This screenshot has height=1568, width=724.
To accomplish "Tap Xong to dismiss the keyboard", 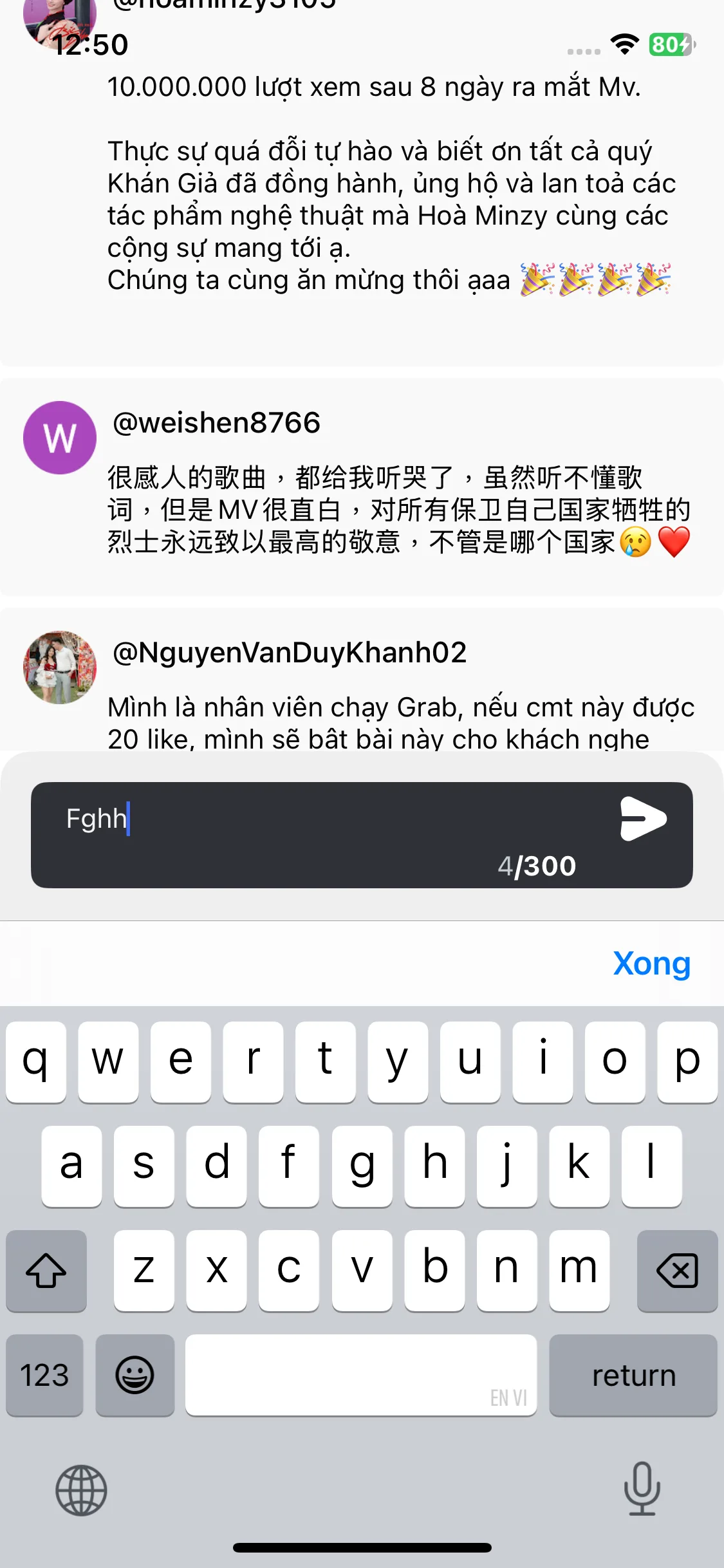I will click(651, 964).
